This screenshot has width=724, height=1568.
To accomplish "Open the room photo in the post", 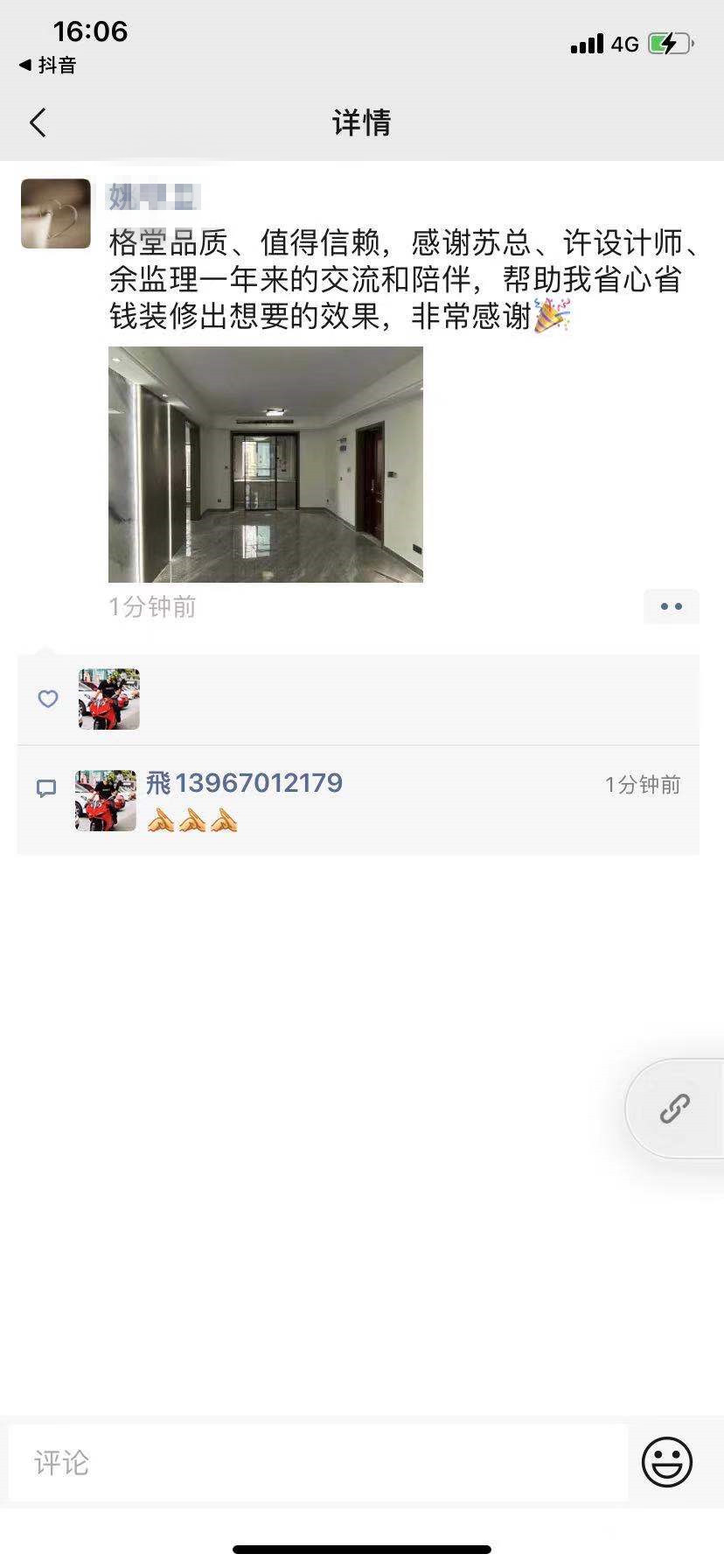I will [266, 465].
